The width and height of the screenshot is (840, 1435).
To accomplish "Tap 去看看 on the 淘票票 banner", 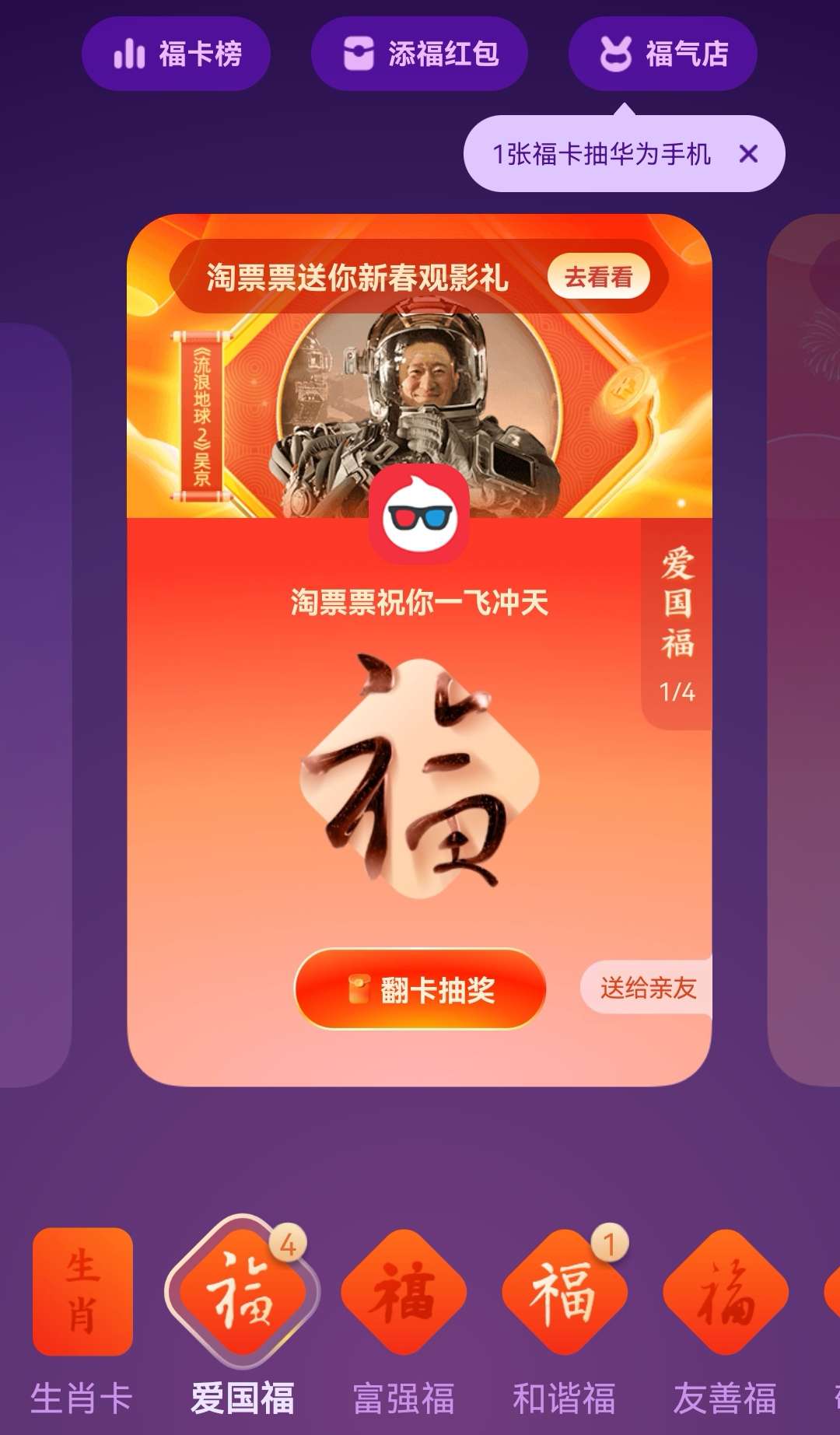I will (598, 276).
